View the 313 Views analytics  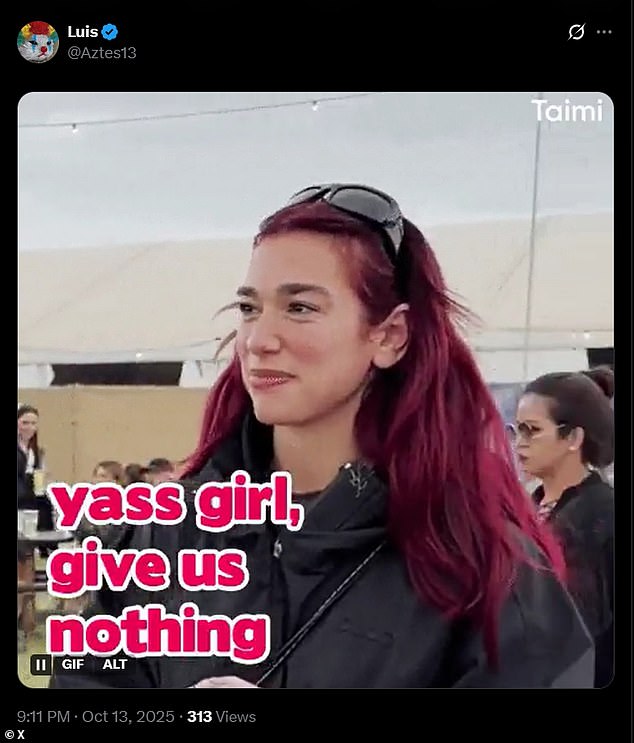pos(221,716)
